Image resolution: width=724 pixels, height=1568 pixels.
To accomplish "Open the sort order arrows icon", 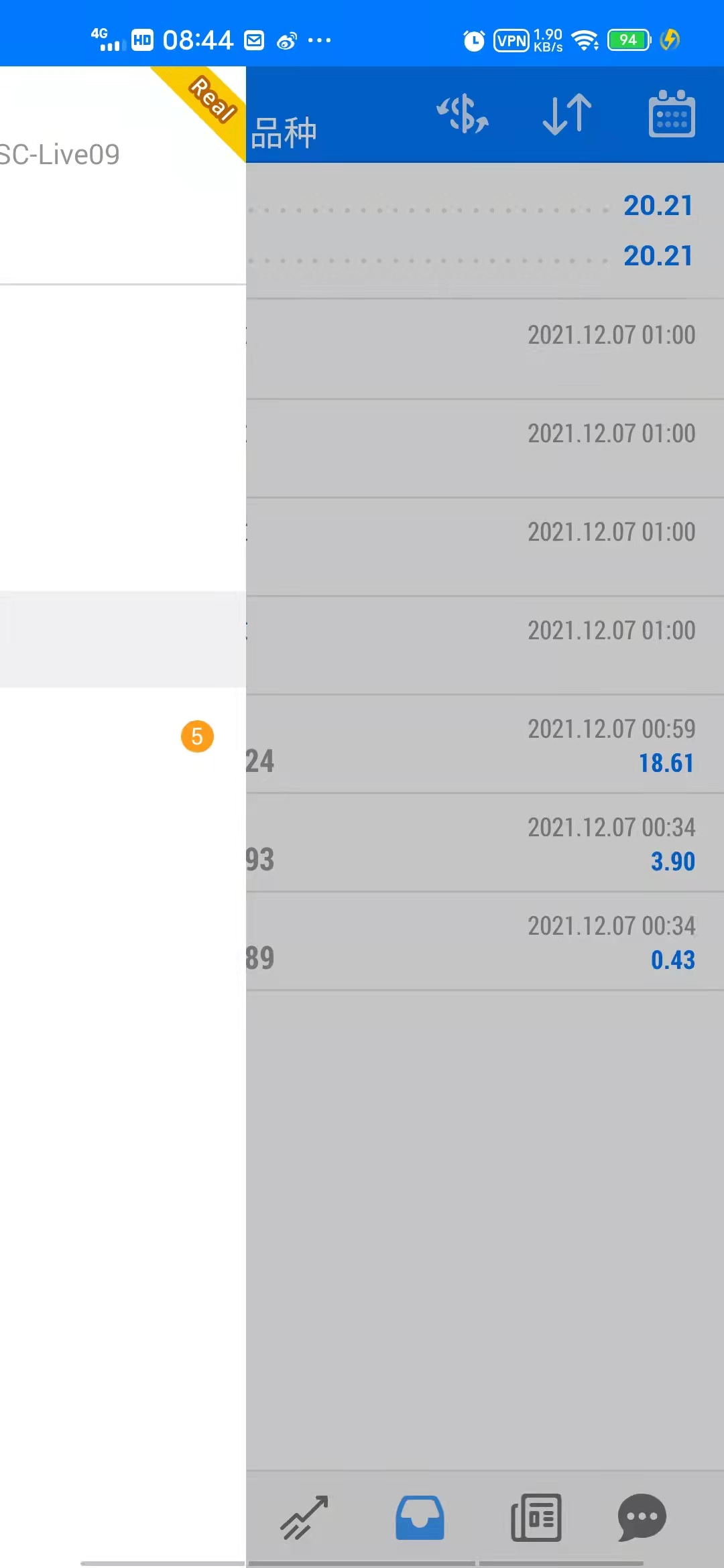I will point(565,115).
